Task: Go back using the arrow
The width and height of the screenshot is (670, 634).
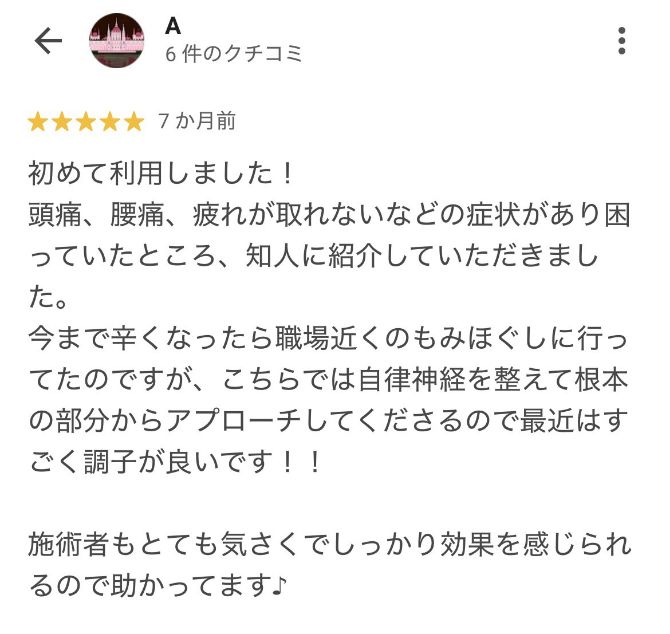Action: tap(48, 40)
